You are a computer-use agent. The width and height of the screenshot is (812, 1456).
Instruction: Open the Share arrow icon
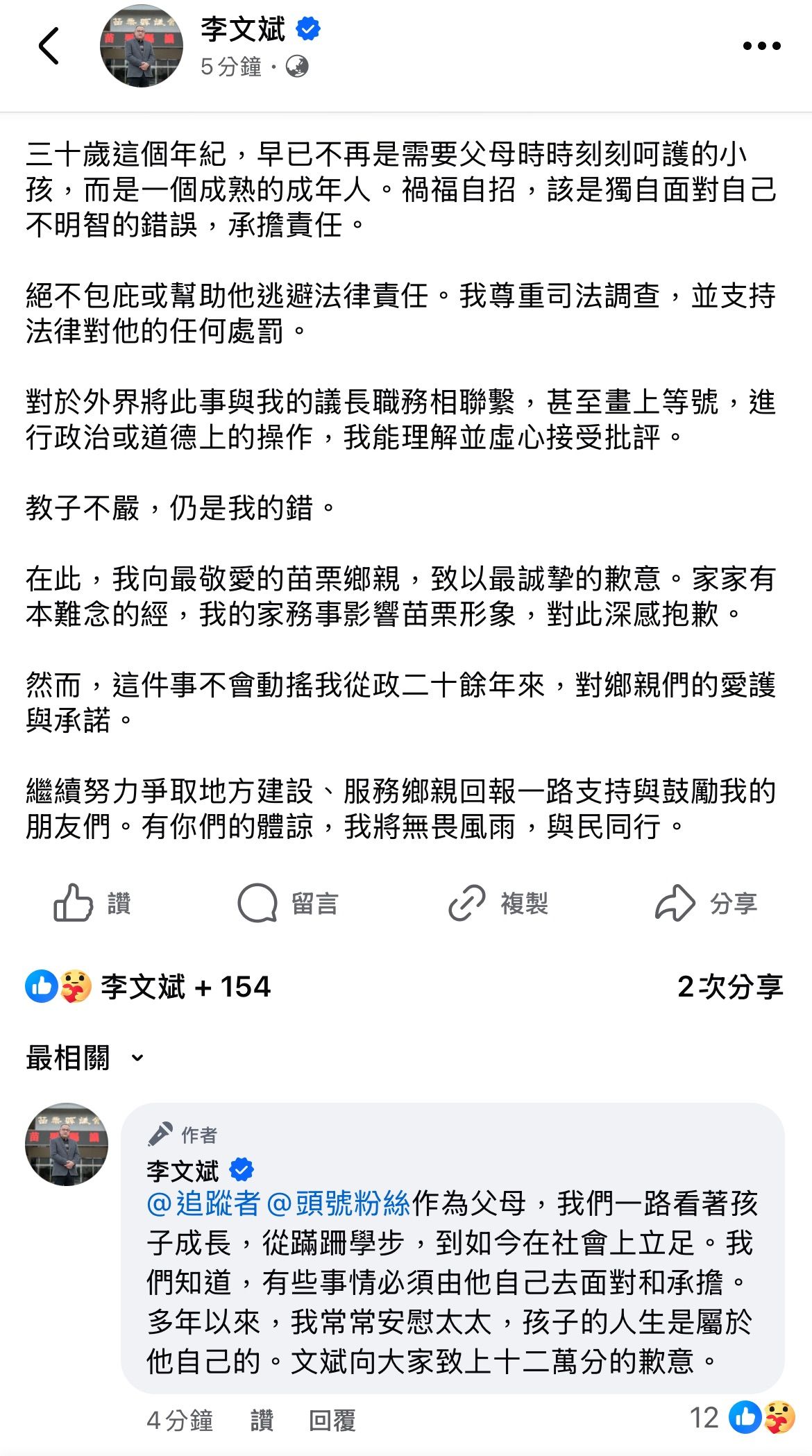675,903
